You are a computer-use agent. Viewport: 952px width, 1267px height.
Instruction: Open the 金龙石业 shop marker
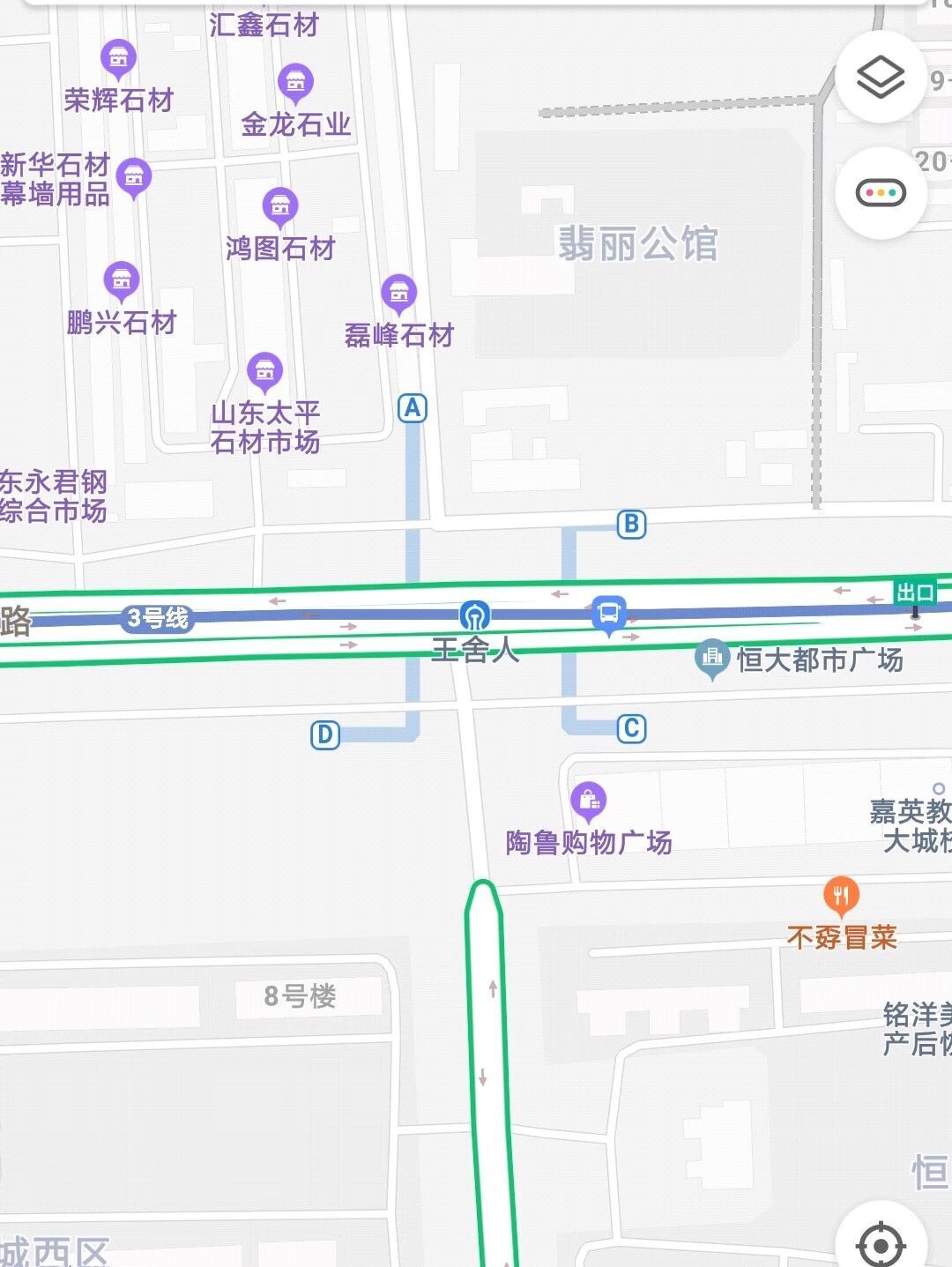[295, 83]
